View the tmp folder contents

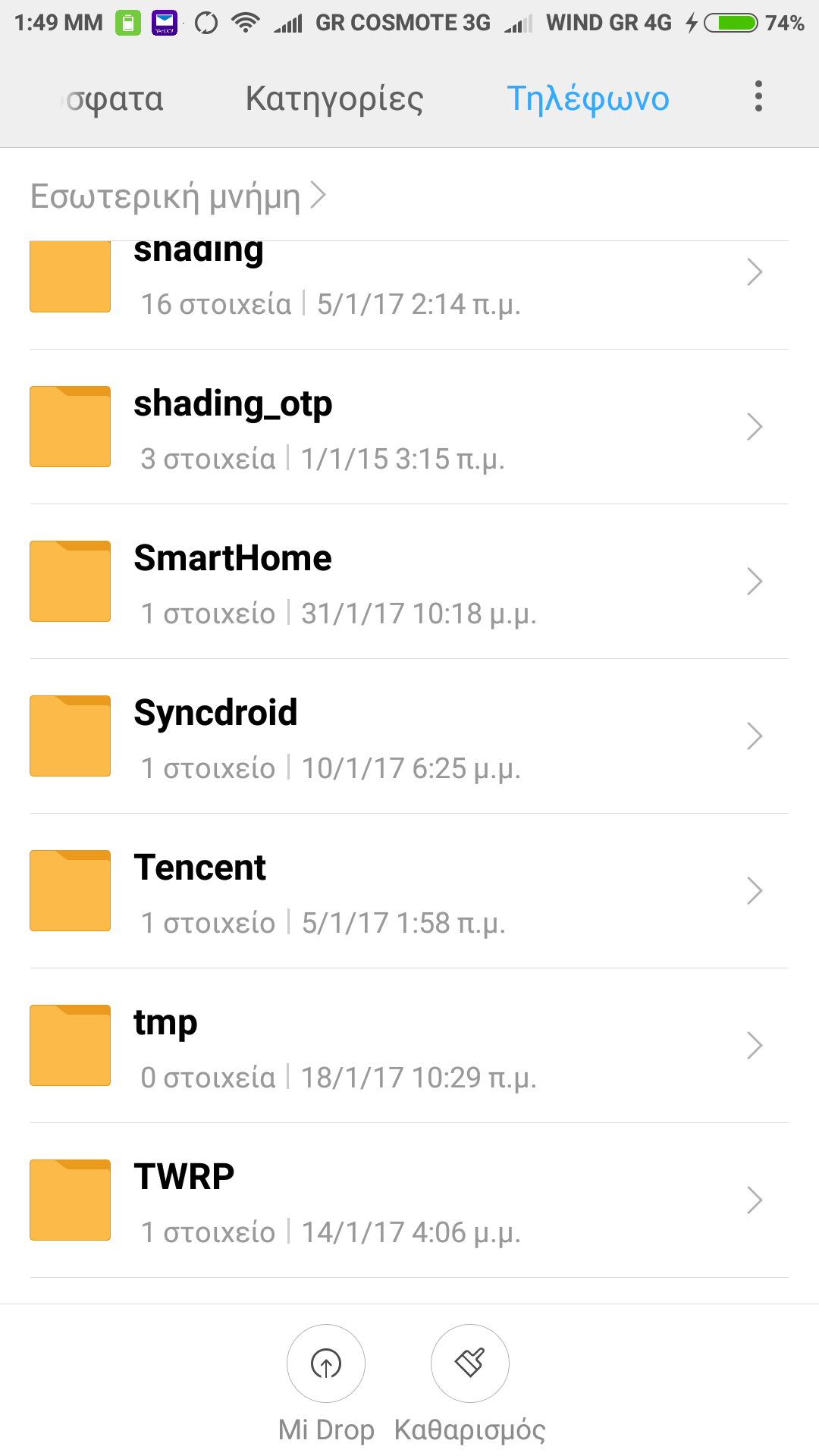[409, 1046]
